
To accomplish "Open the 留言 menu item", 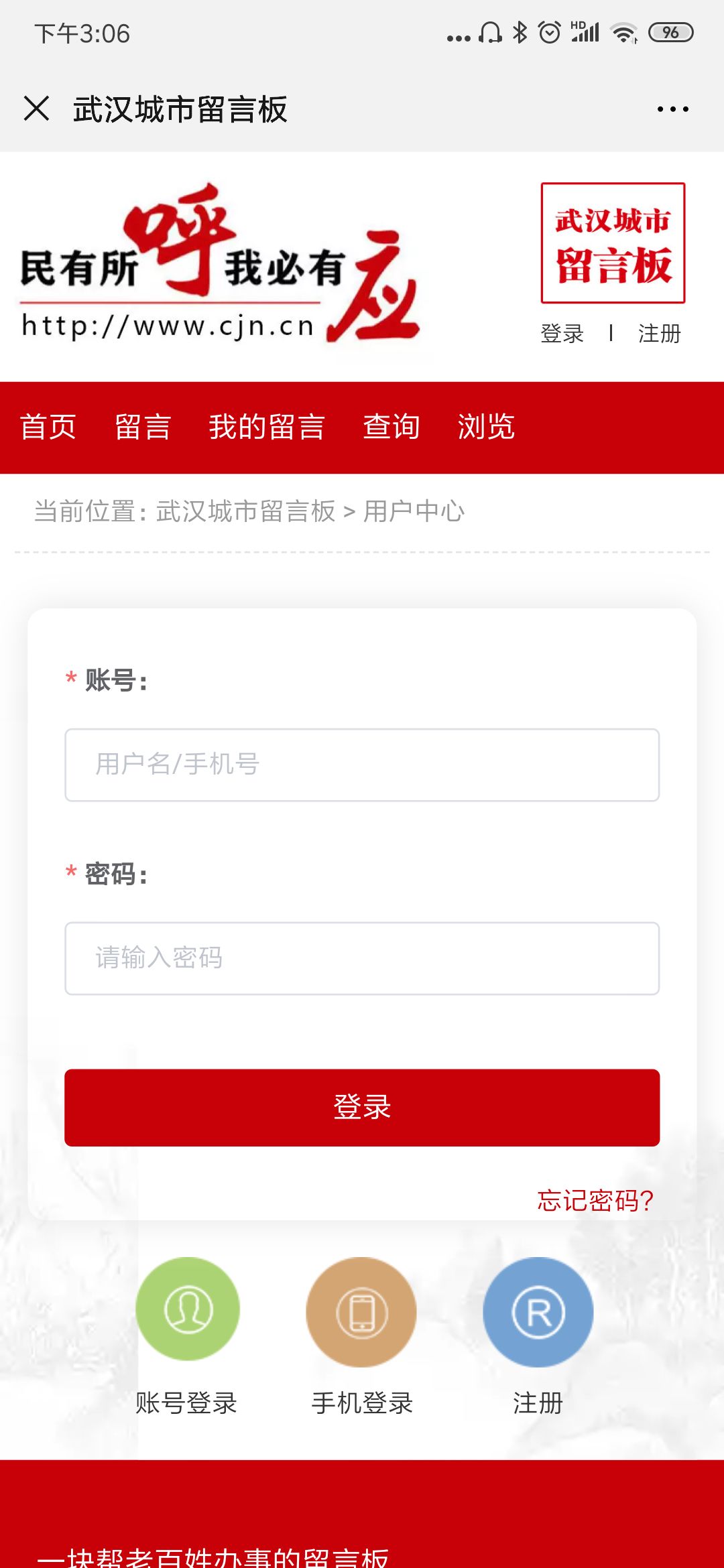I will [143, 426].
